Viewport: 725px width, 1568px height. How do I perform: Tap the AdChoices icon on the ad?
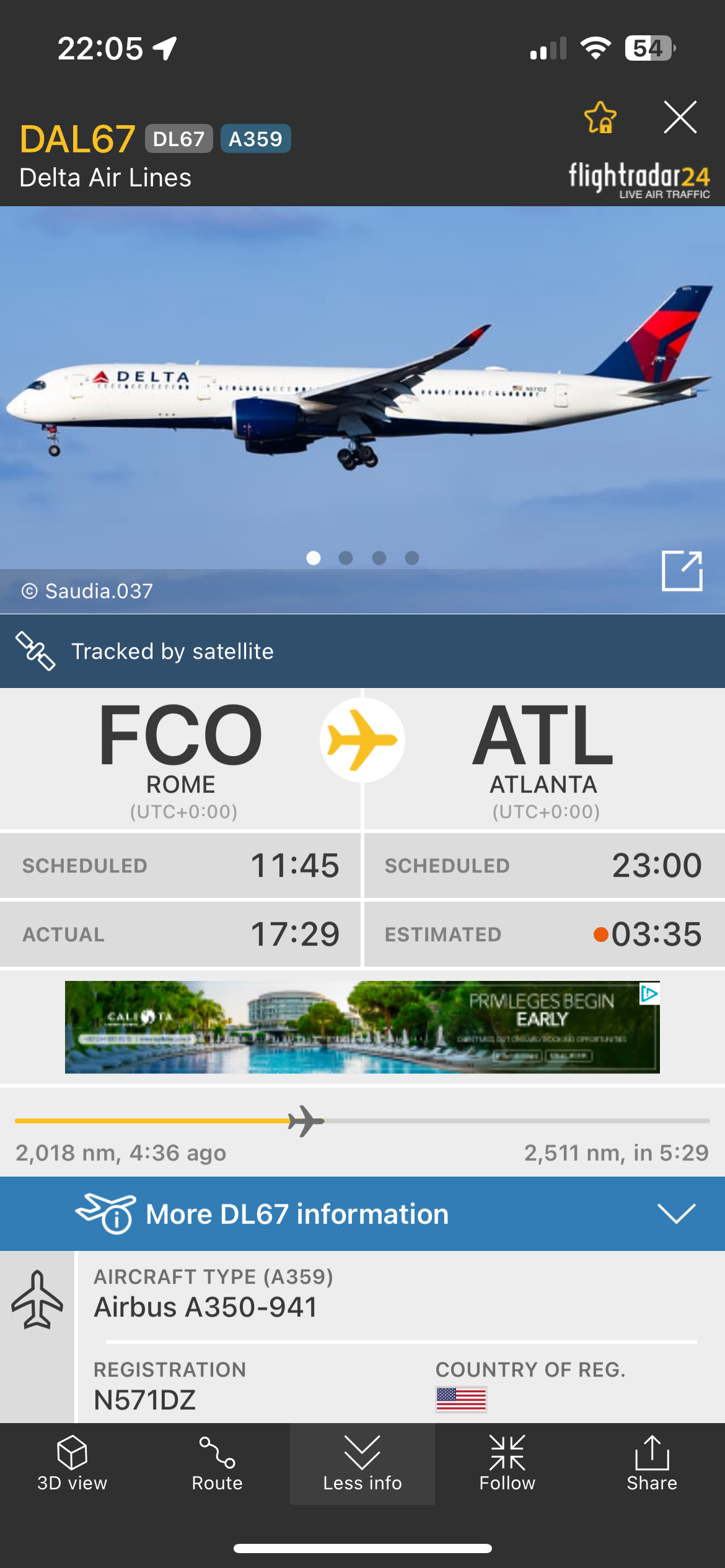tap(649, 994)
